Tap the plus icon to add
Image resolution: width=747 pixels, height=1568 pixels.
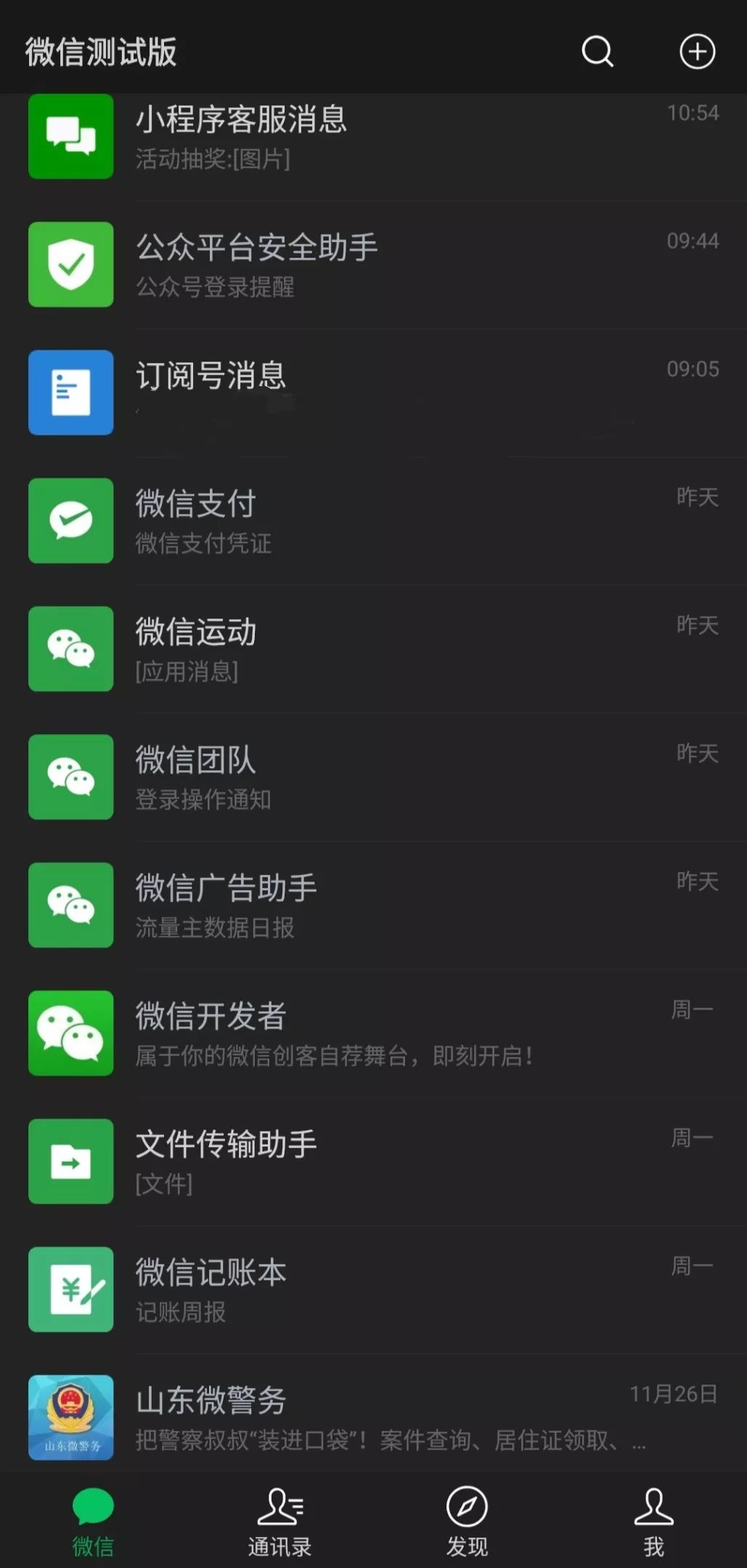(697, 52)
